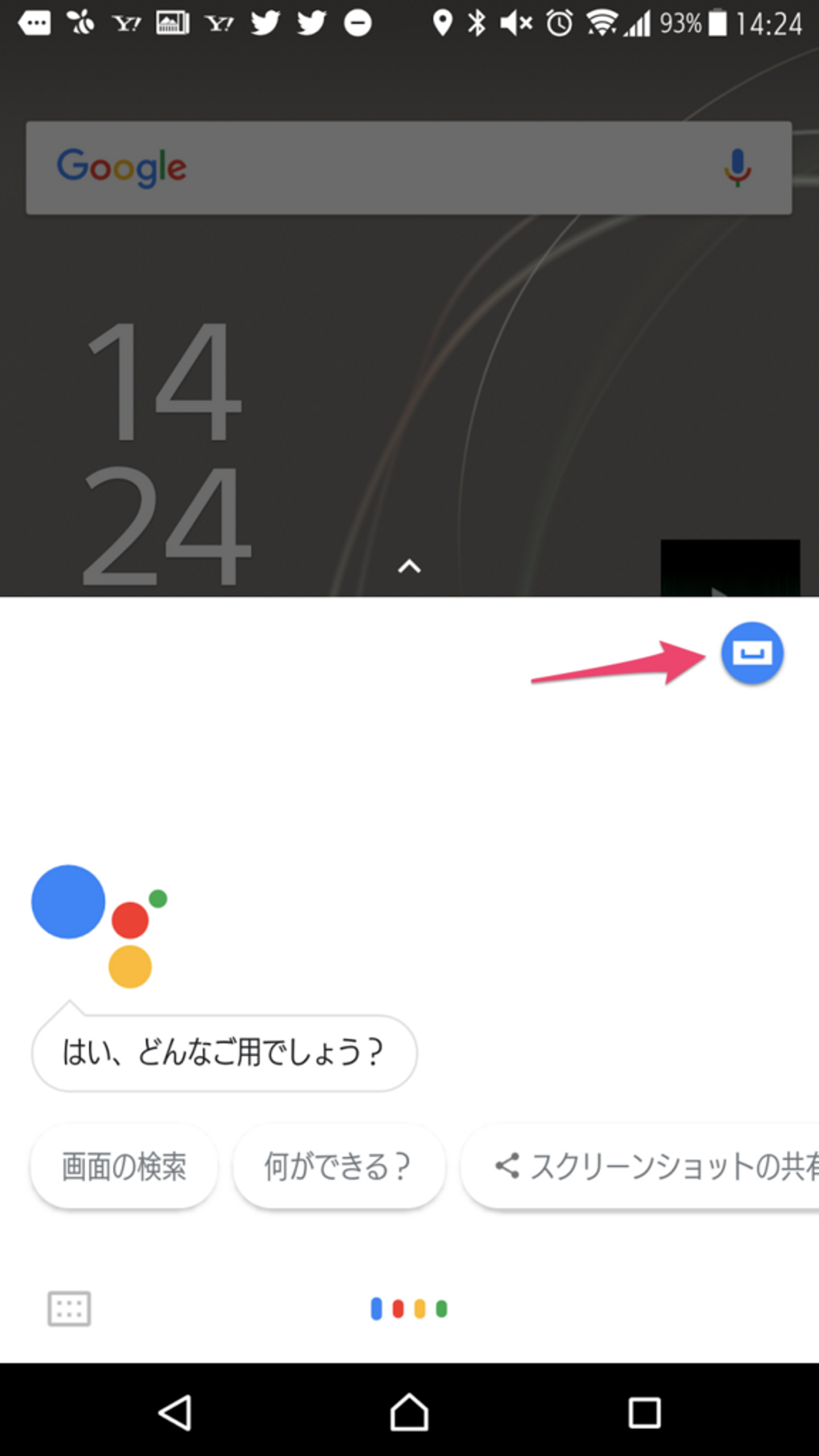Image resolution: width=819 pixels, height=1456 pixels.
Task: Tap the 画面の検索 suggestion chip
Action: (x=124, y=1167)
